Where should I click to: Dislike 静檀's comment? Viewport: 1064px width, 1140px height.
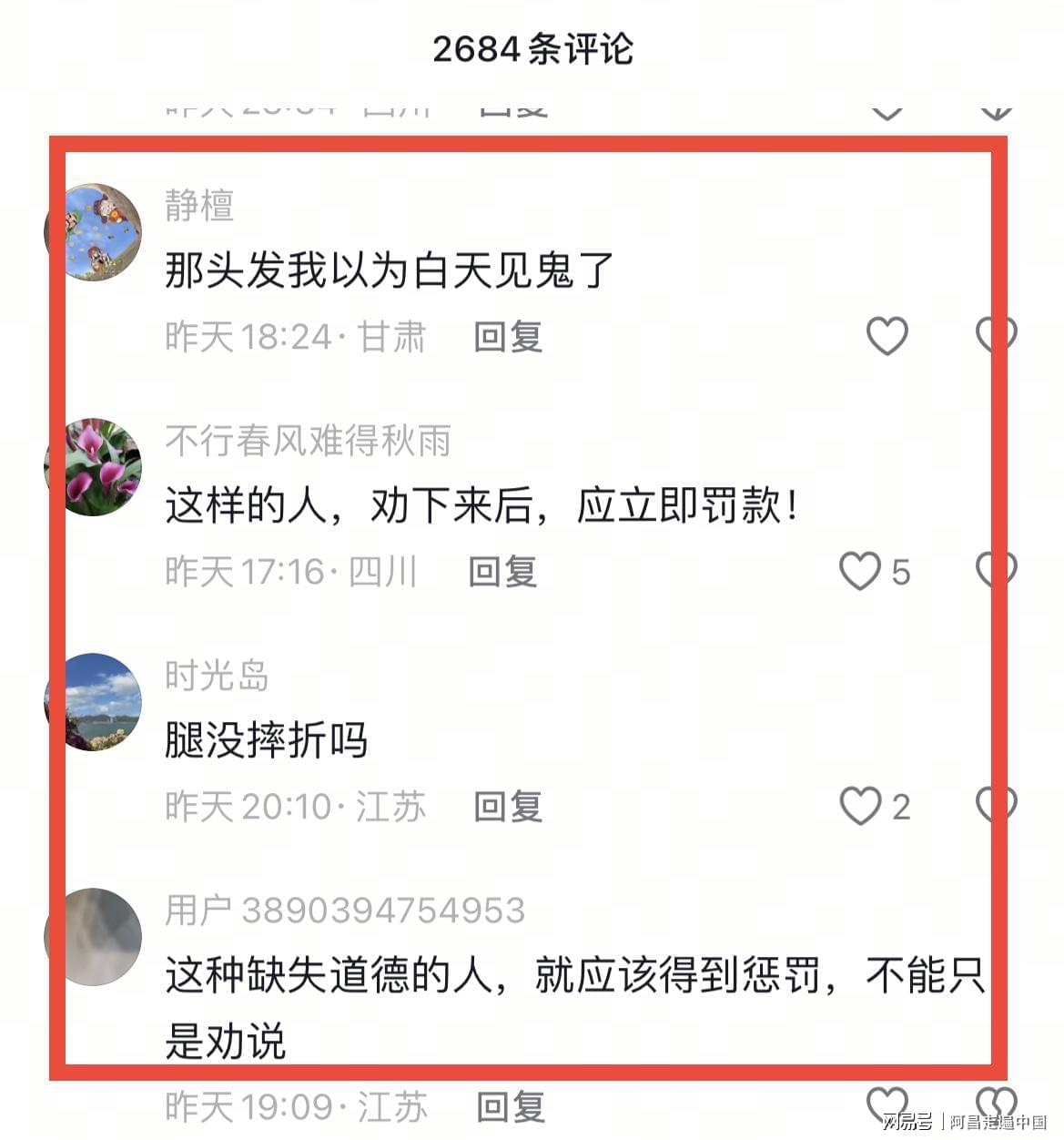coord(996,336)
